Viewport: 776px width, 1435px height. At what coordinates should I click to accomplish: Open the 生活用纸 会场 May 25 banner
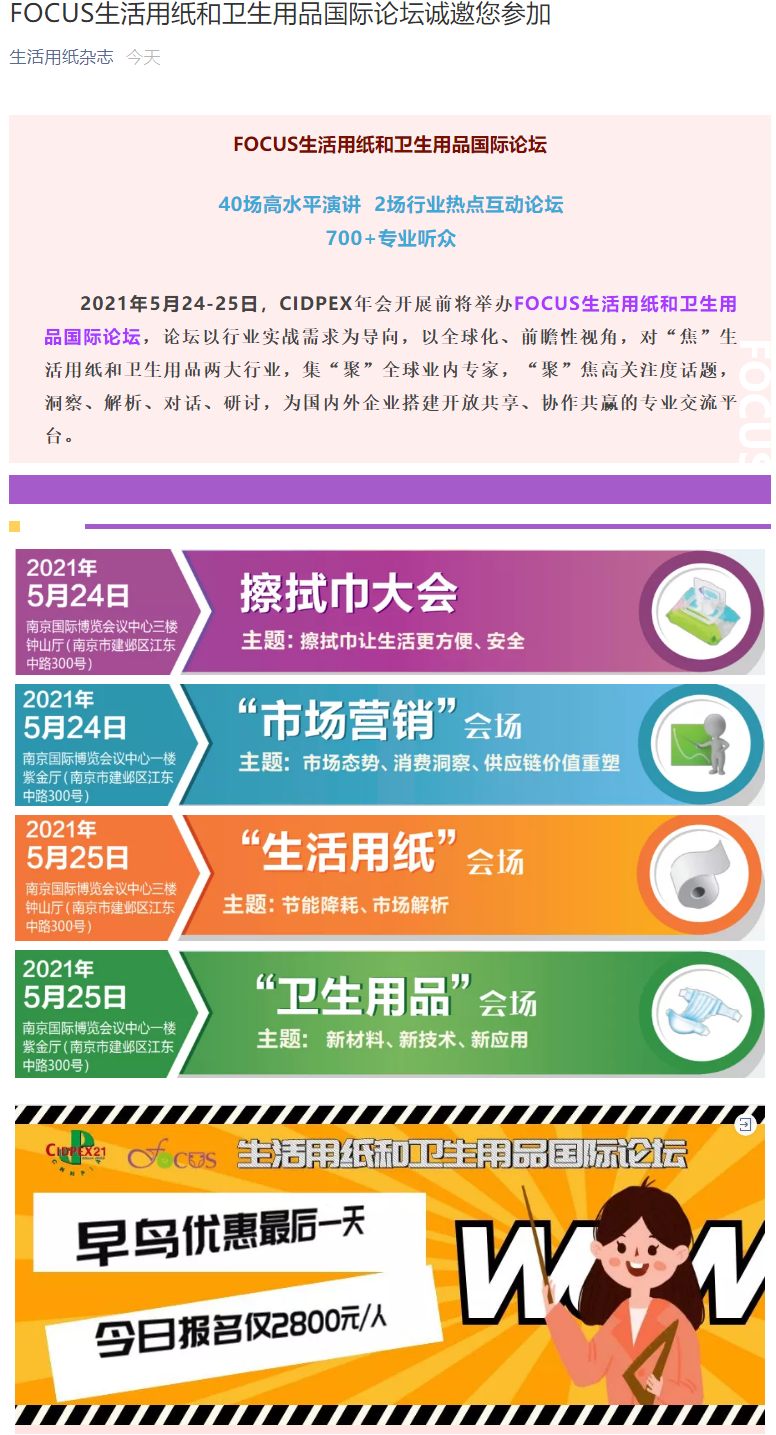[389, 877]
